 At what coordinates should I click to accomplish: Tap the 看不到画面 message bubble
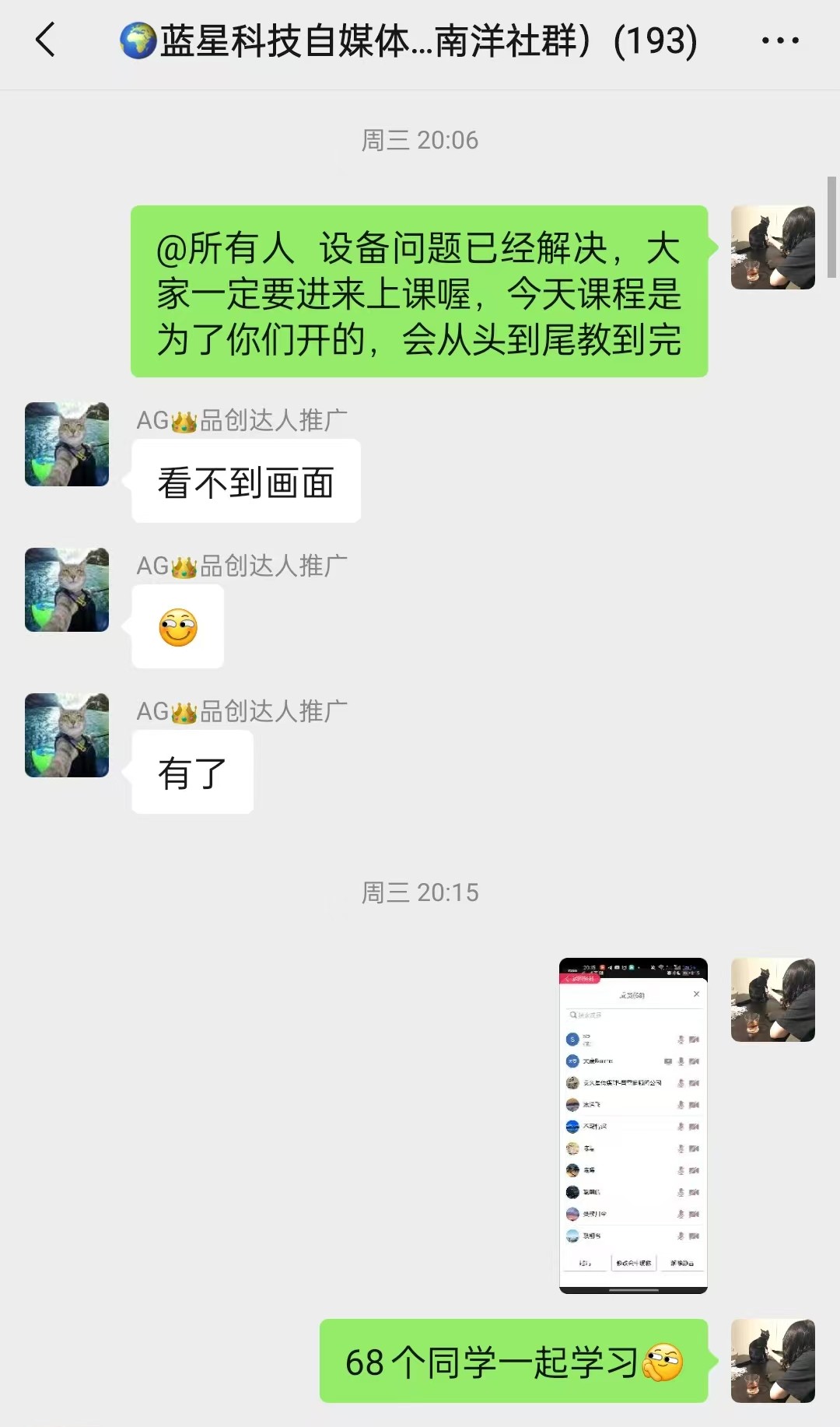(246, 481)
